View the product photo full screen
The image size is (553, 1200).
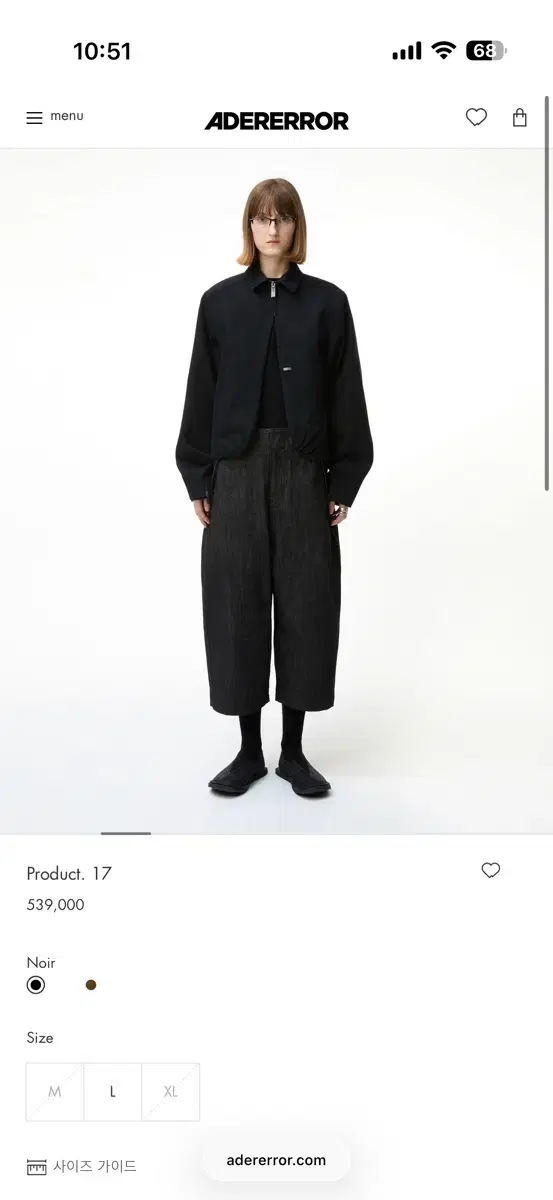276,491
